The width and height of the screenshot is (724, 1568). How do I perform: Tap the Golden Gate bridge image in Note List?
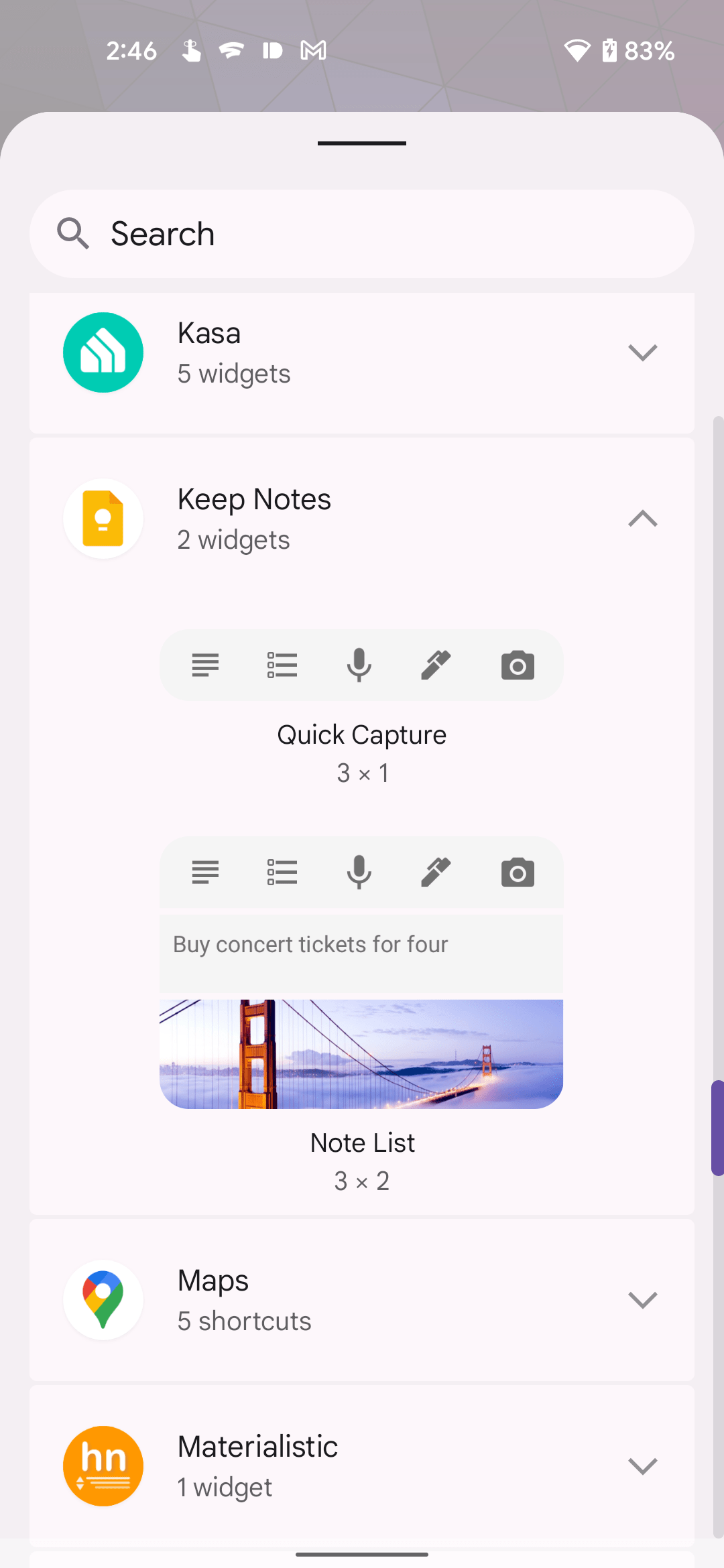coord(361,1053)
